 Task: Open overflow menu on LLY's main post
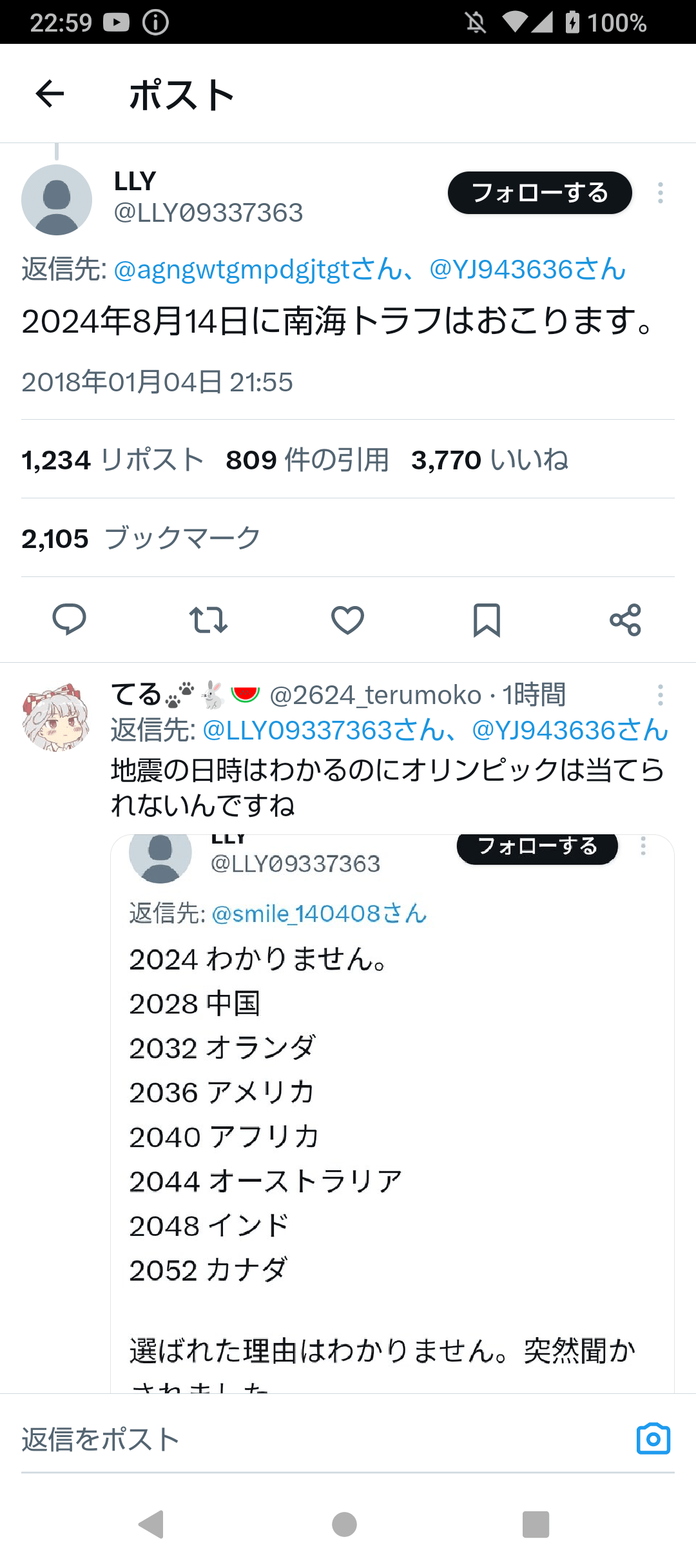[660, 193]
